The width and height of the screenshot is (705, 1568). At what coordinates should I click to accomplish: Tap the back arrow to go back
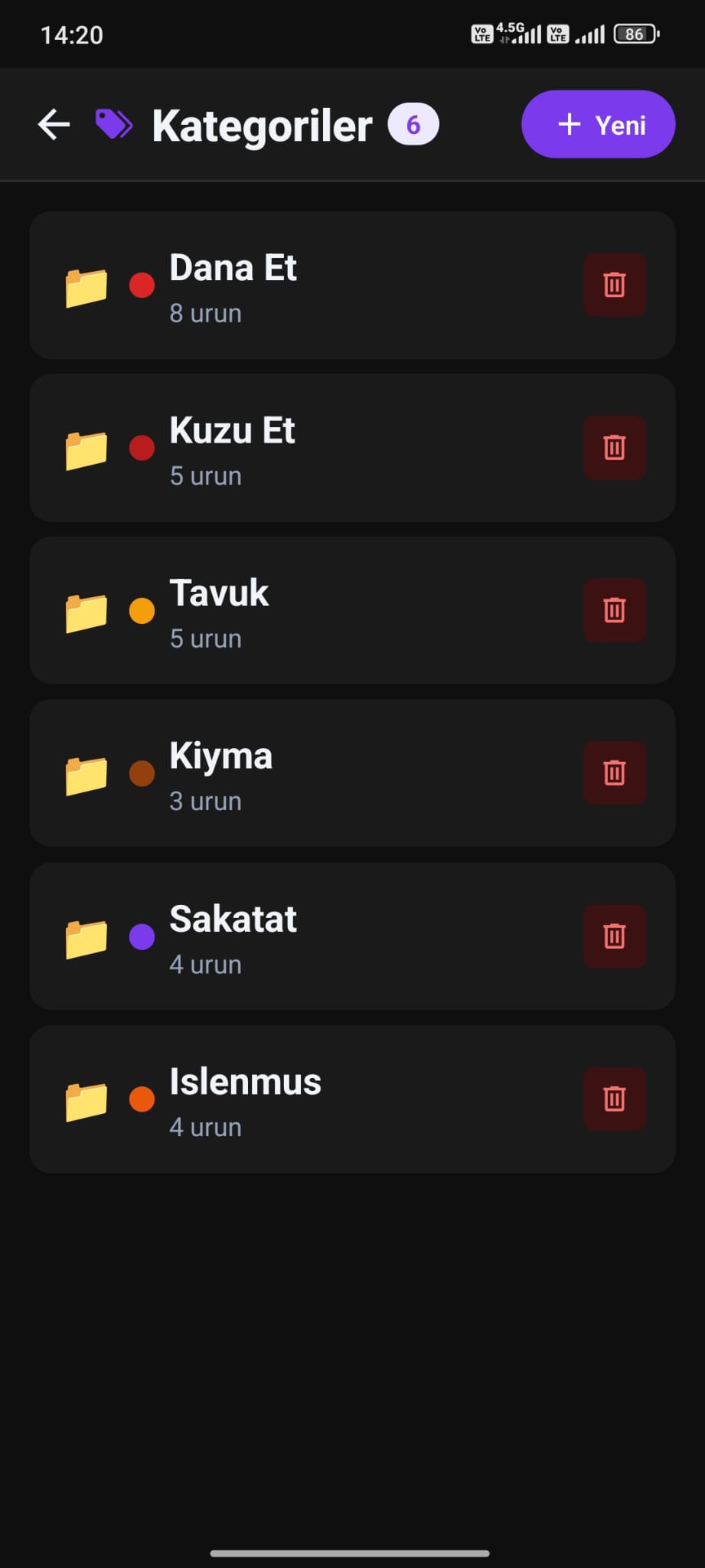pyautogui.click(x=52, y=123)
